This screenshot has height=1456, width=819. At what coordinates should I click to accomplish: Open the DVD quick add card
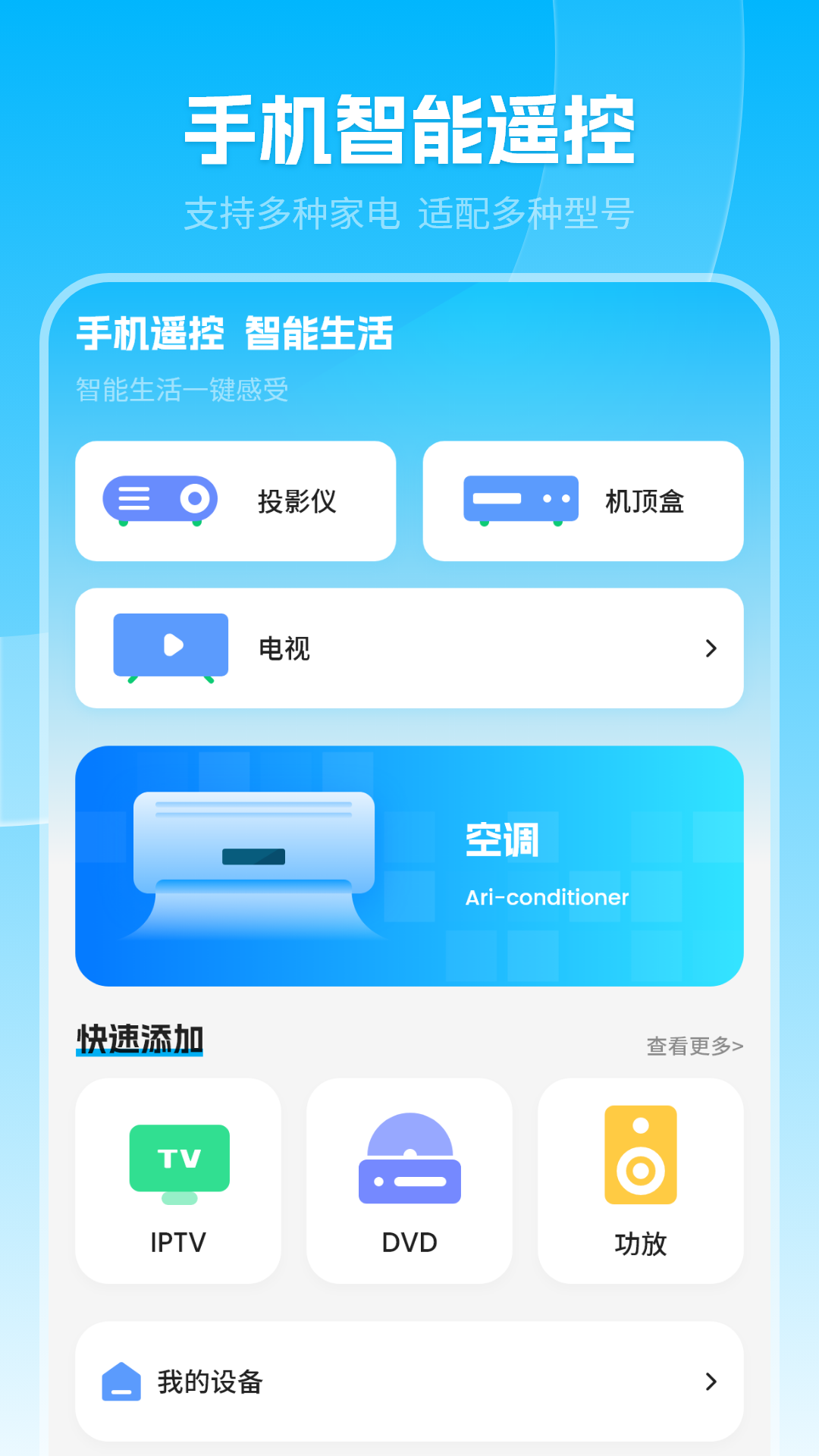click(409, 1181)
